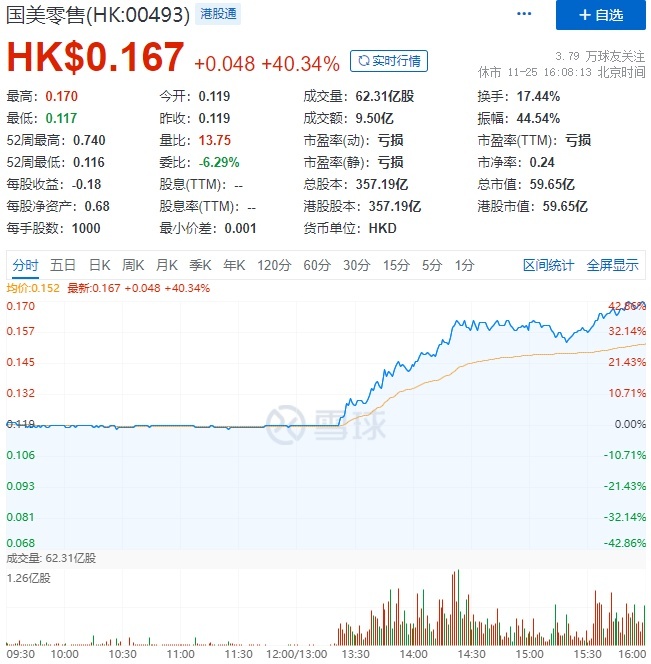Switch to the 年K chart tab
651x664 pixels.
coord(234,265)
